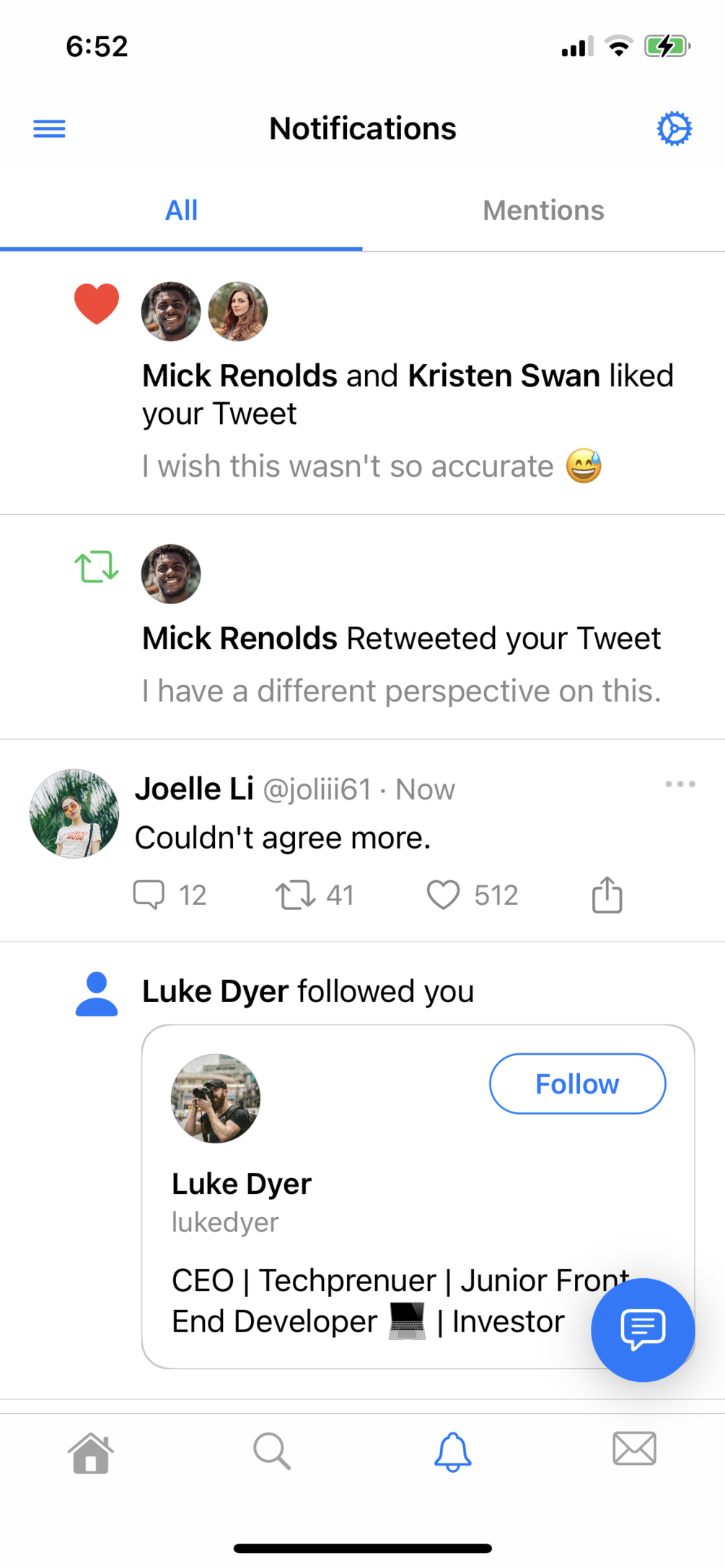The image size is (725, 1568).
Task: Open Joelle Li's profile picture
Action: click(74, 813)
